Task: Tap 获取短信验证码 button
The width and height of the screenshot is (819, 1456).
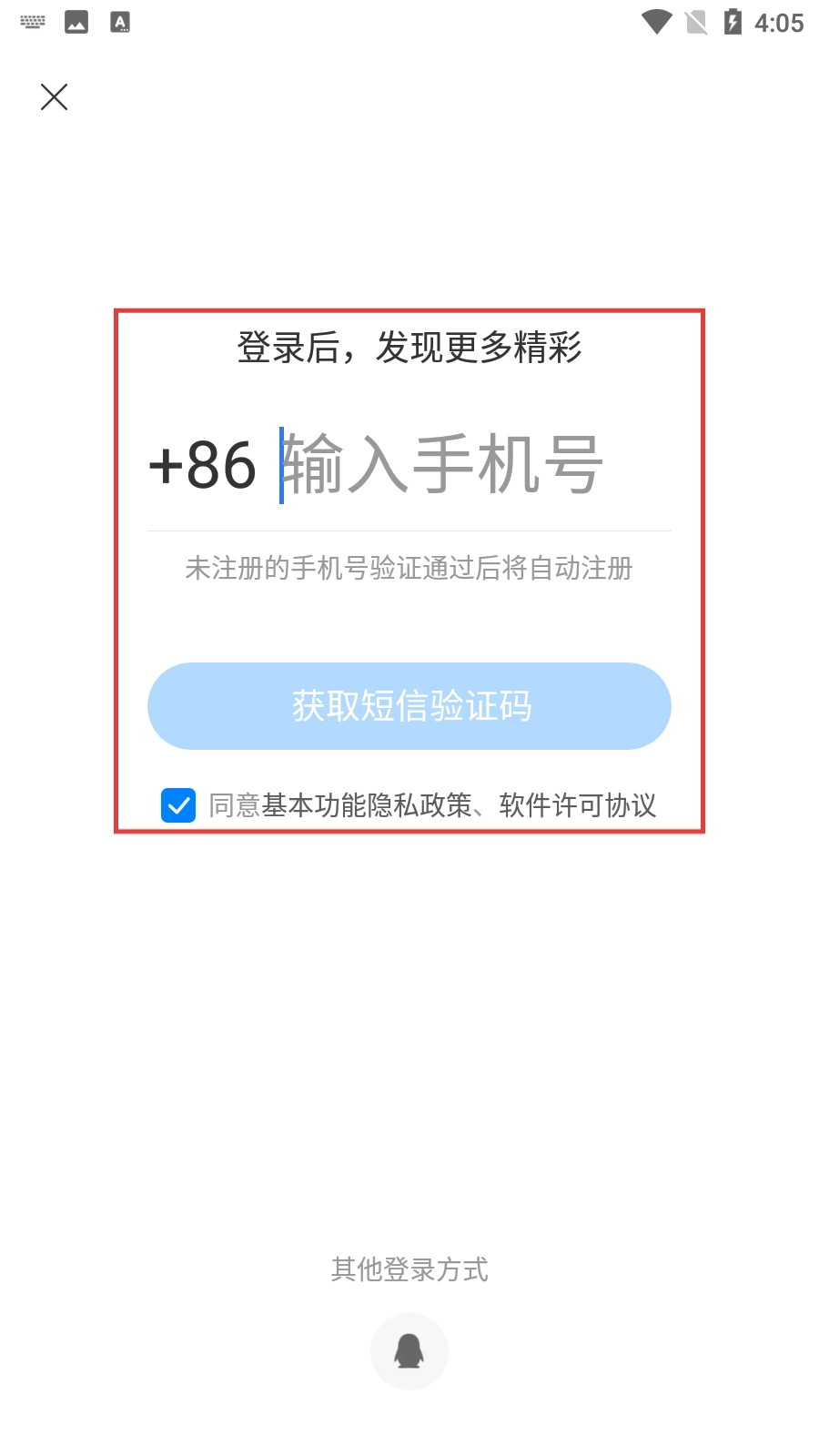Action: pos(409,706)
